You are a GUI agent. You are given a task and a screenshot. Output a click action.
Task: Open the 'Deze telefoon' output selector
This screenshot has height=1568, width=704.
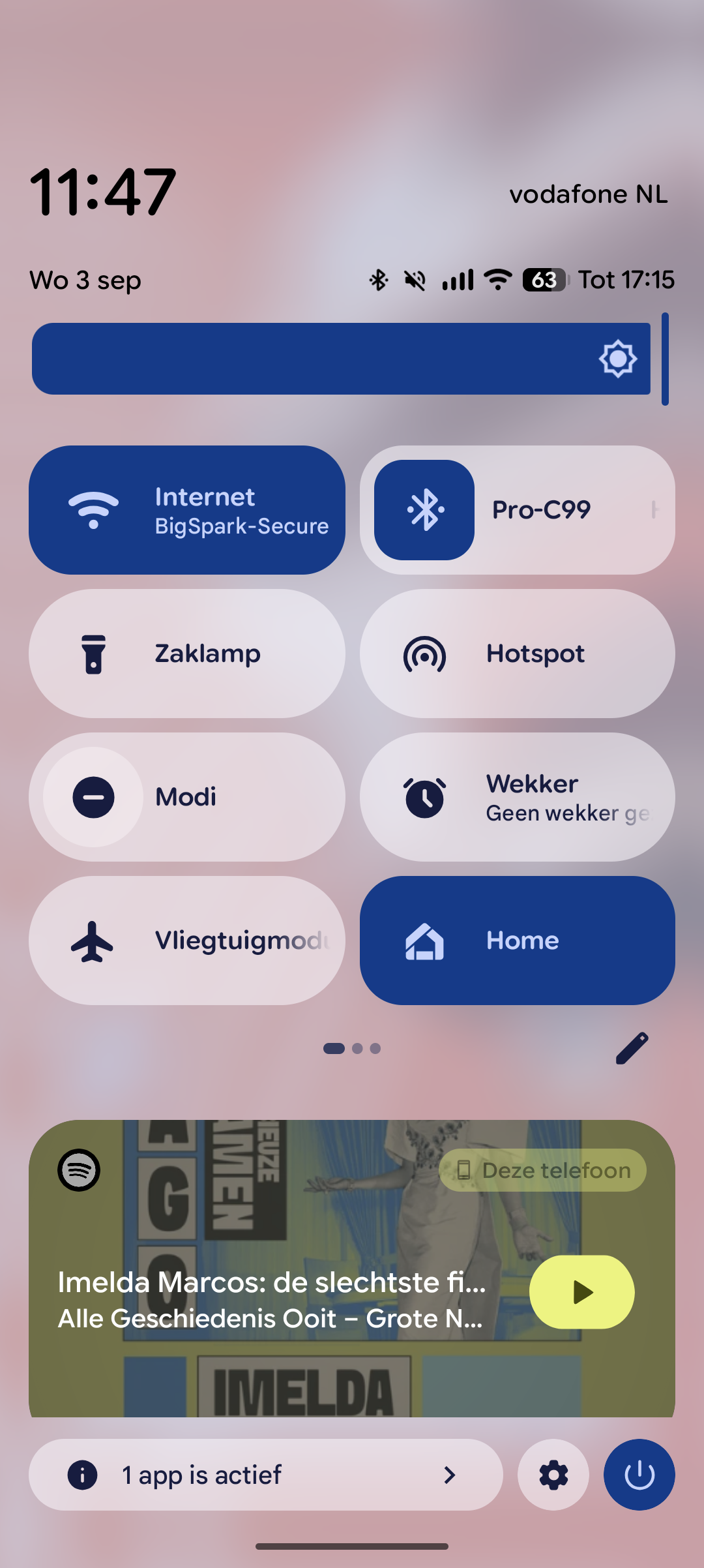542,1170
